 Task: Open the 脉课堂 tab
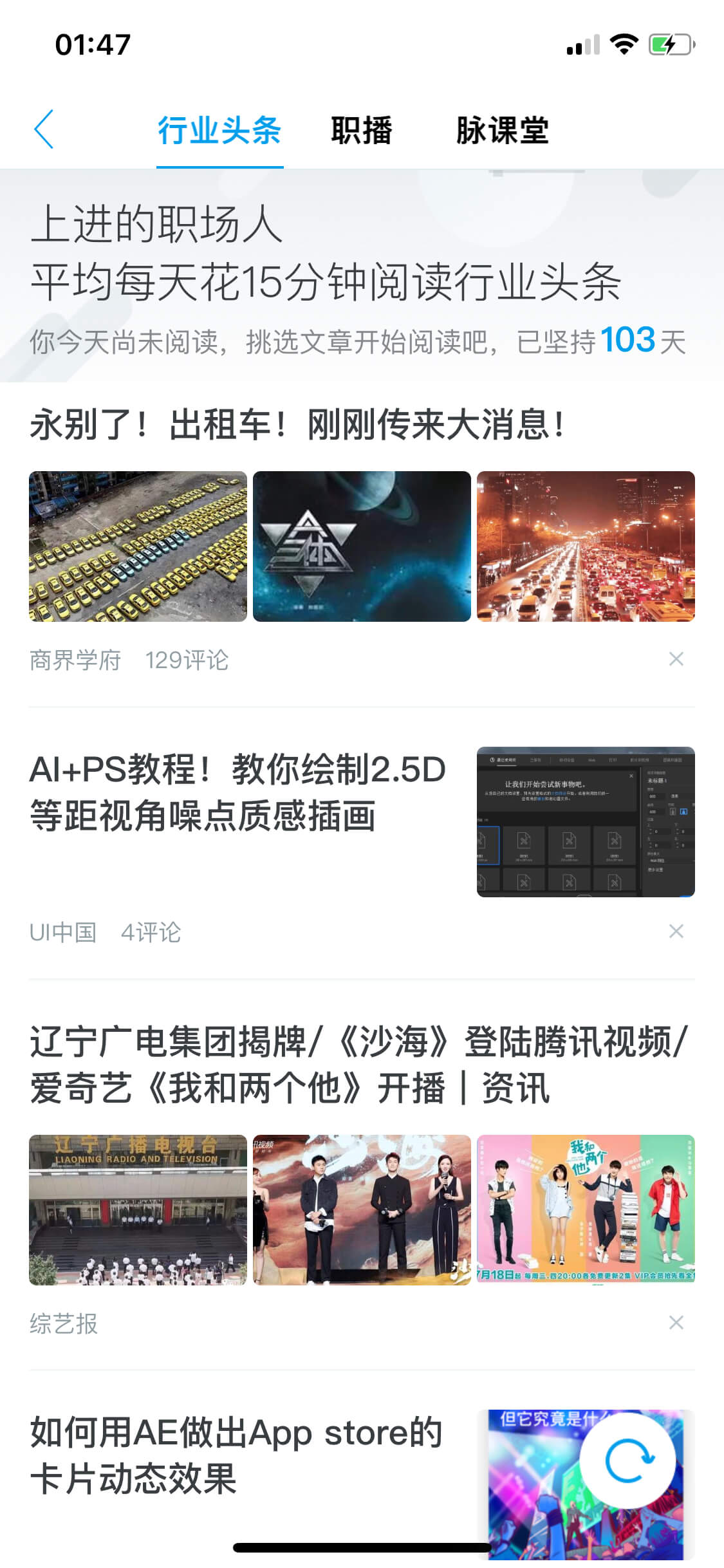(x=502, y=131)
